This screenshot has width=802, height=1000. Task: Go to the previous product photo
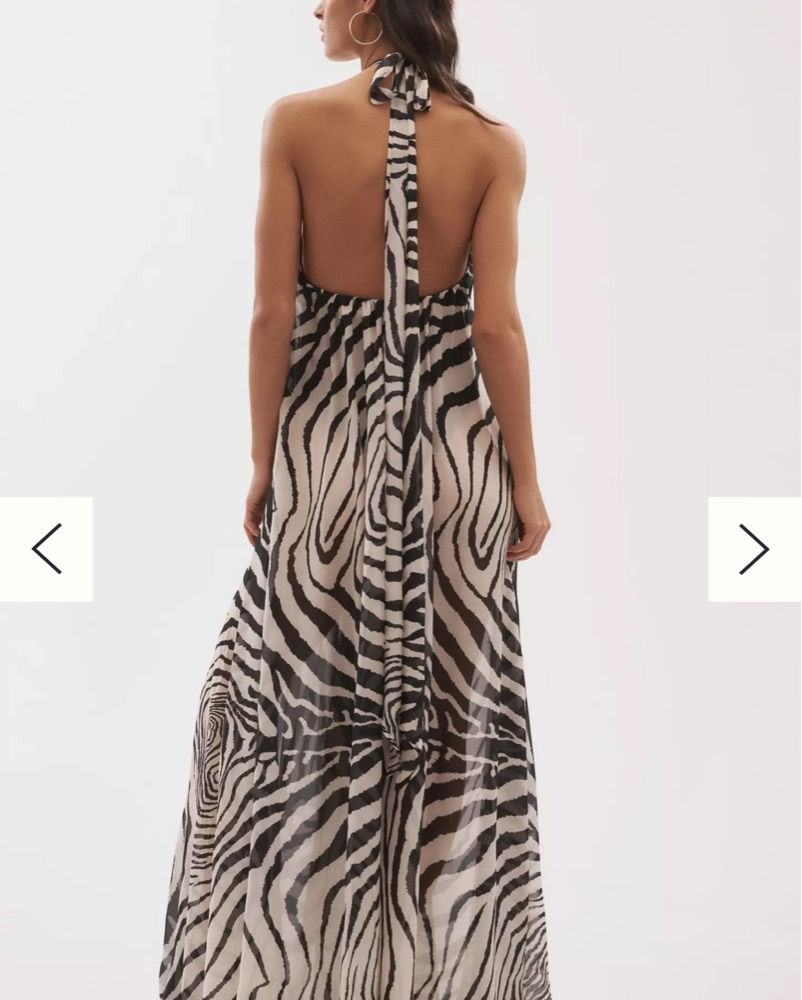pyautogui.click(x=46, y=549)
